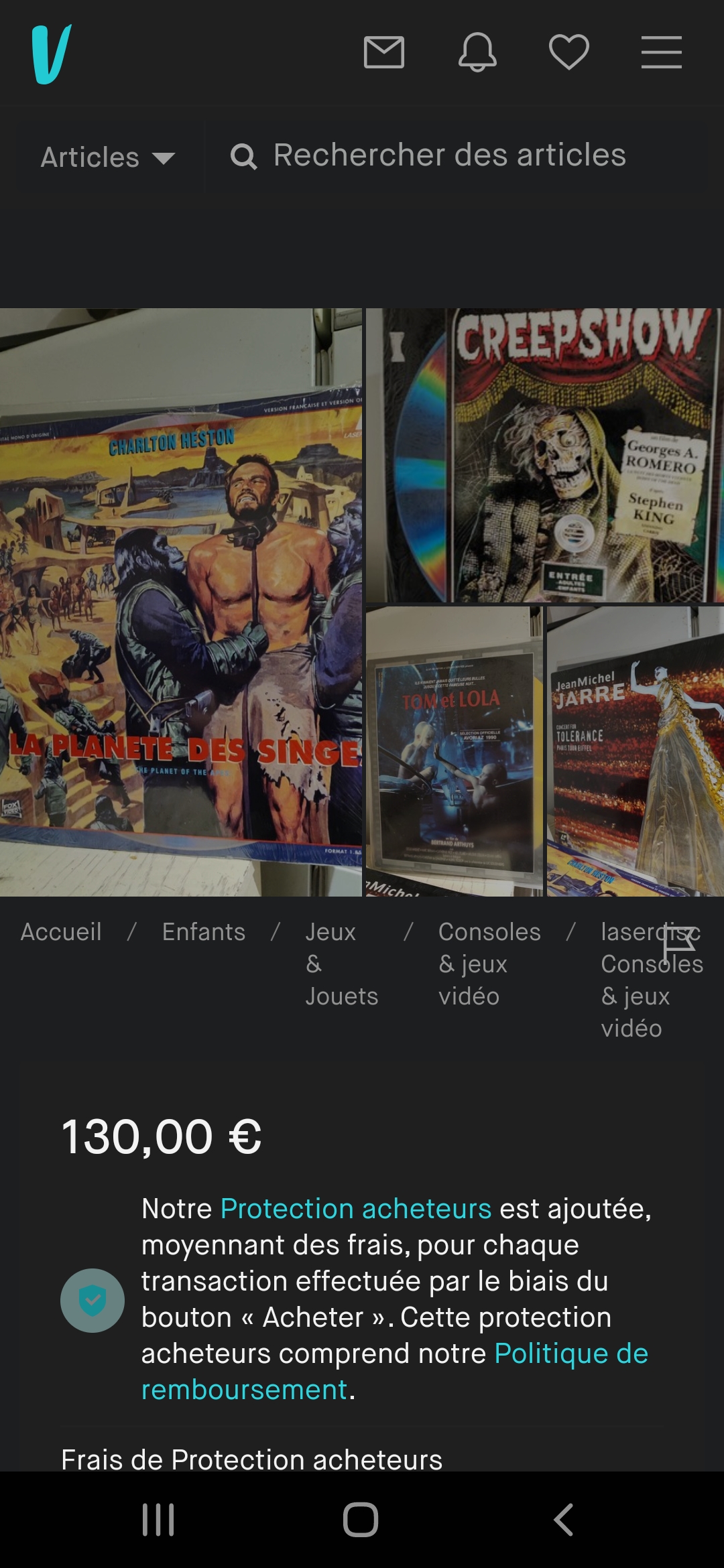
Task: View favorites with the heart icon
Action: pos(569,52)
